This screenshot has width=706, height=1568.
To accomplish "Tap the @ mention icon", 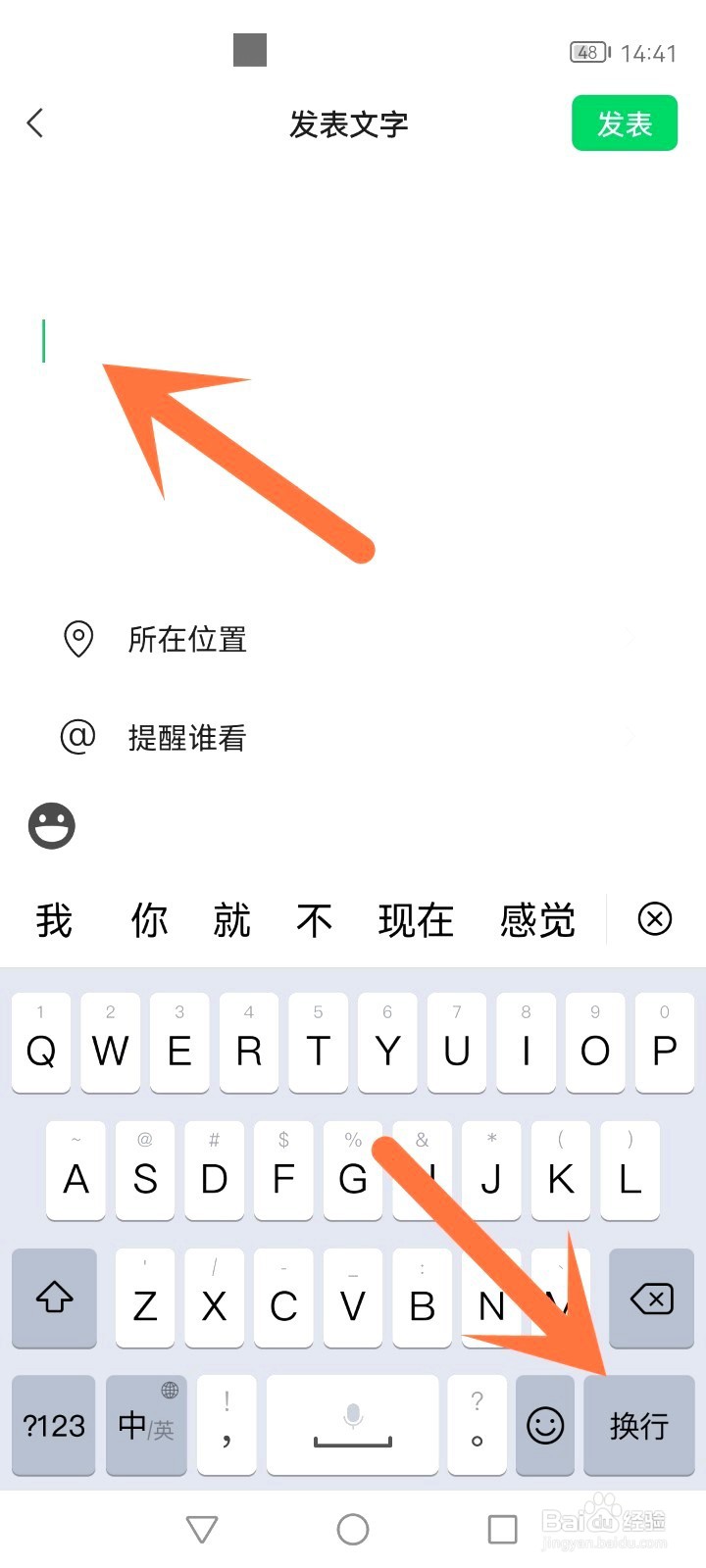I will pyautogui.click(x=78, y=737).
